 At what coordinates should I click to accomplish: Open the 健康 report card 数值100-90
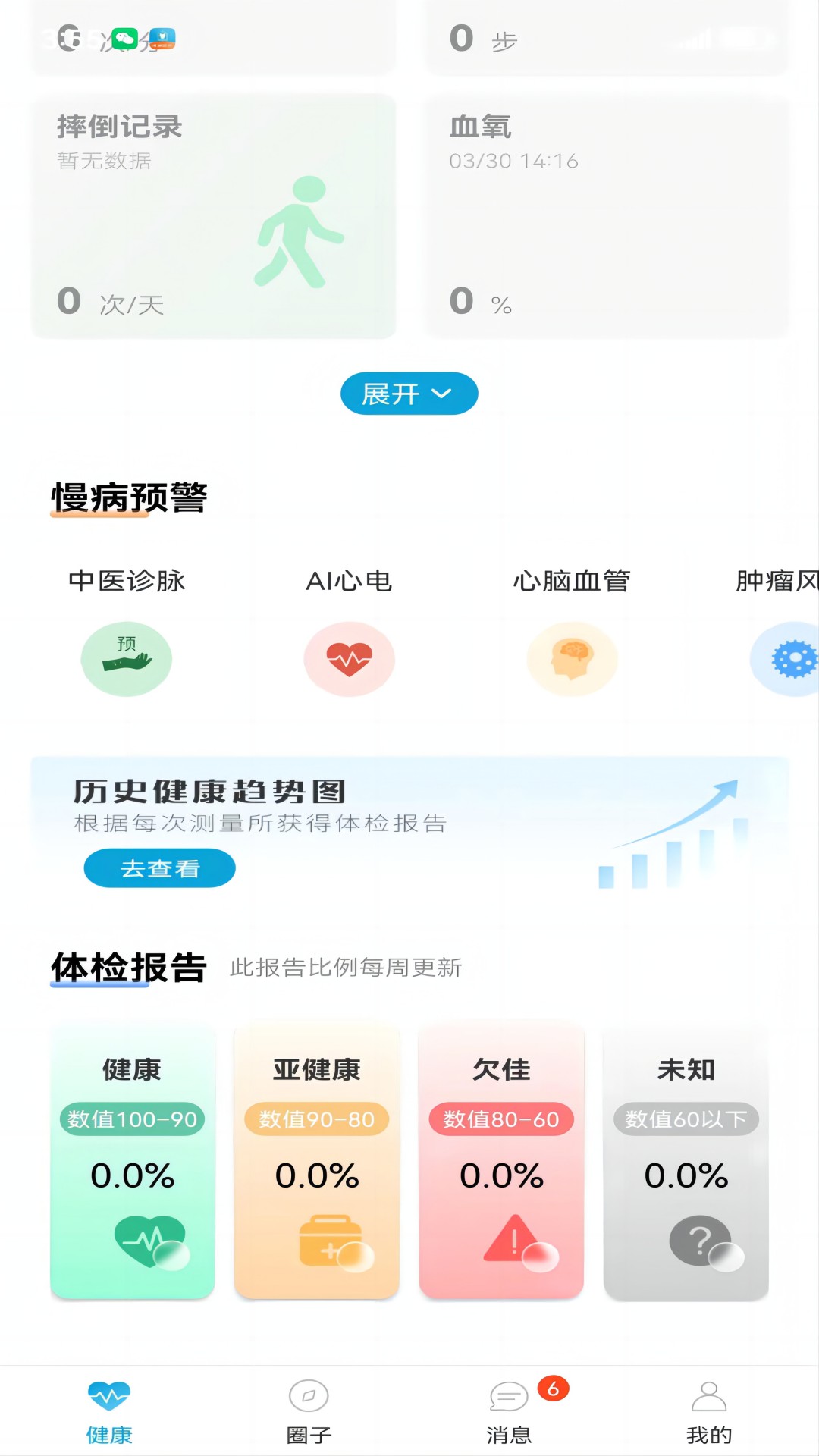(133, 1162)
